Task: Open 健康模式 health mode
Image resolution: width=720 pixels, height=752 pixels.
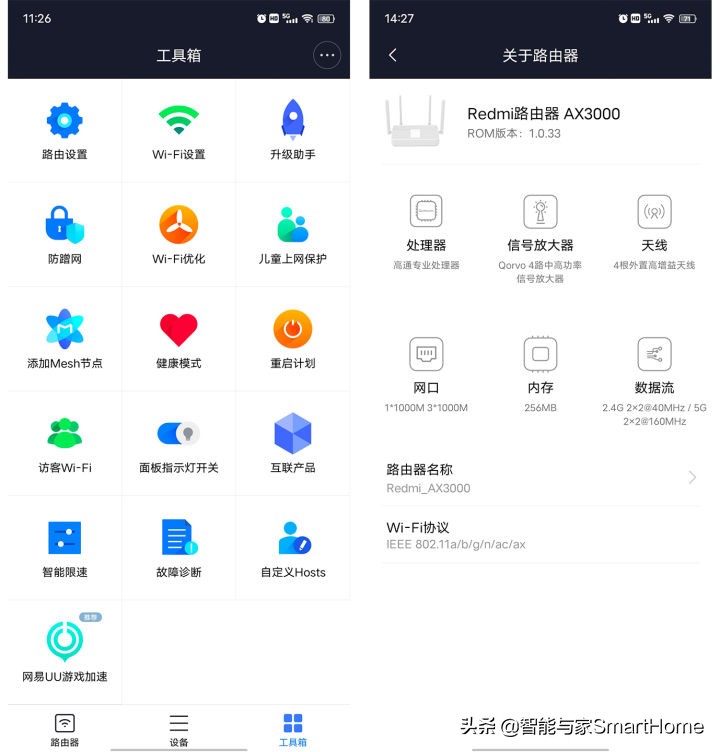Action: [178, 338]
